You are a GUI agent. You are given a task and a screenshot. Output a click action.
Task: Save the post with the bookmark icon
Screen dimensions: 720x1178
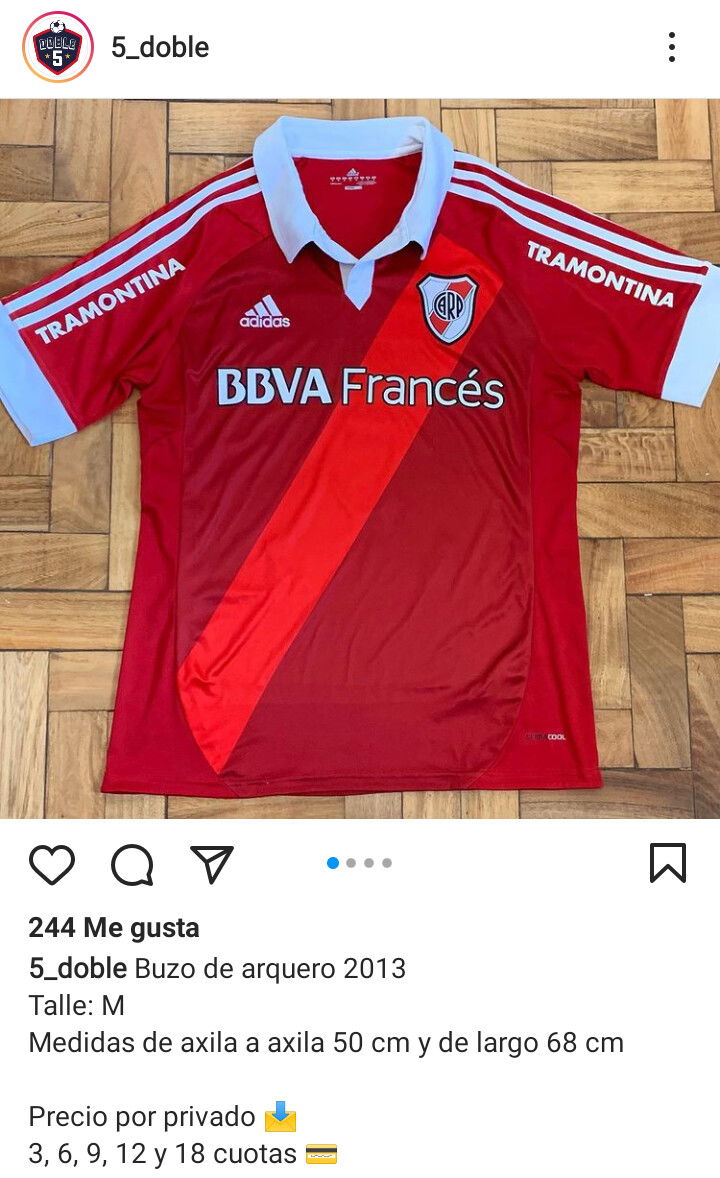pos(668,862)
